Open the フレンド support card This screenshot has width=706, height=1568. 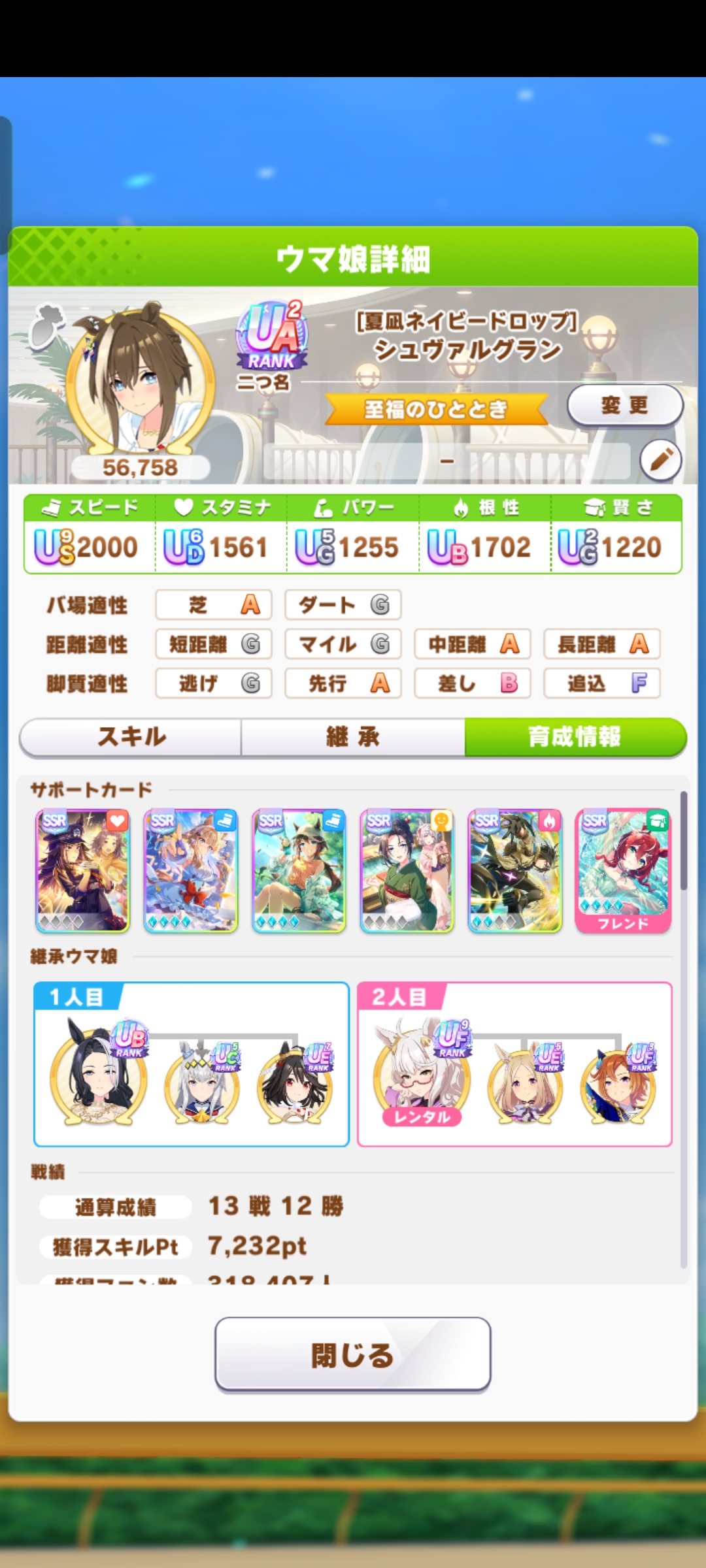[x=623, y=870]
